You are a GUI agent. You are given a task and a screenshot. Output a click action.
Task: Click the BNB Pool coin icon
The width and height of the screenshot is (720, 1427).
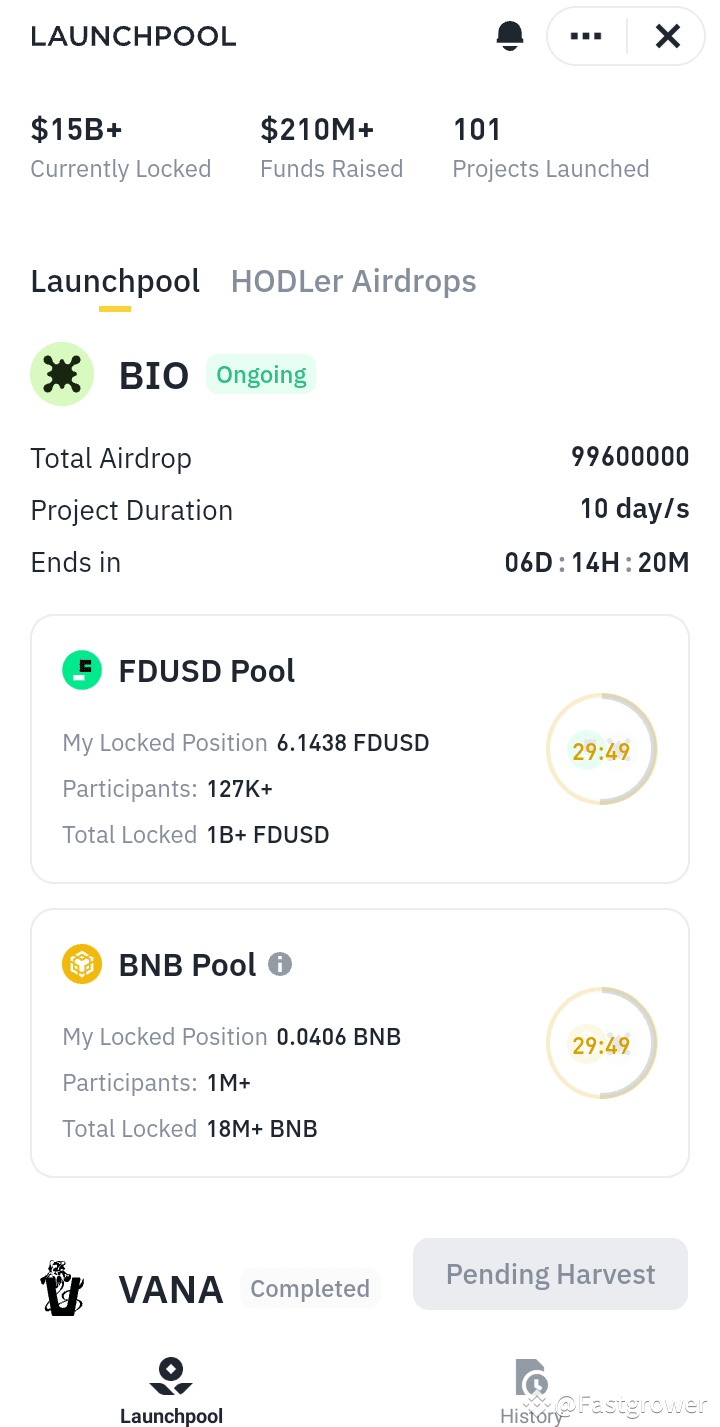pos(81,963)
